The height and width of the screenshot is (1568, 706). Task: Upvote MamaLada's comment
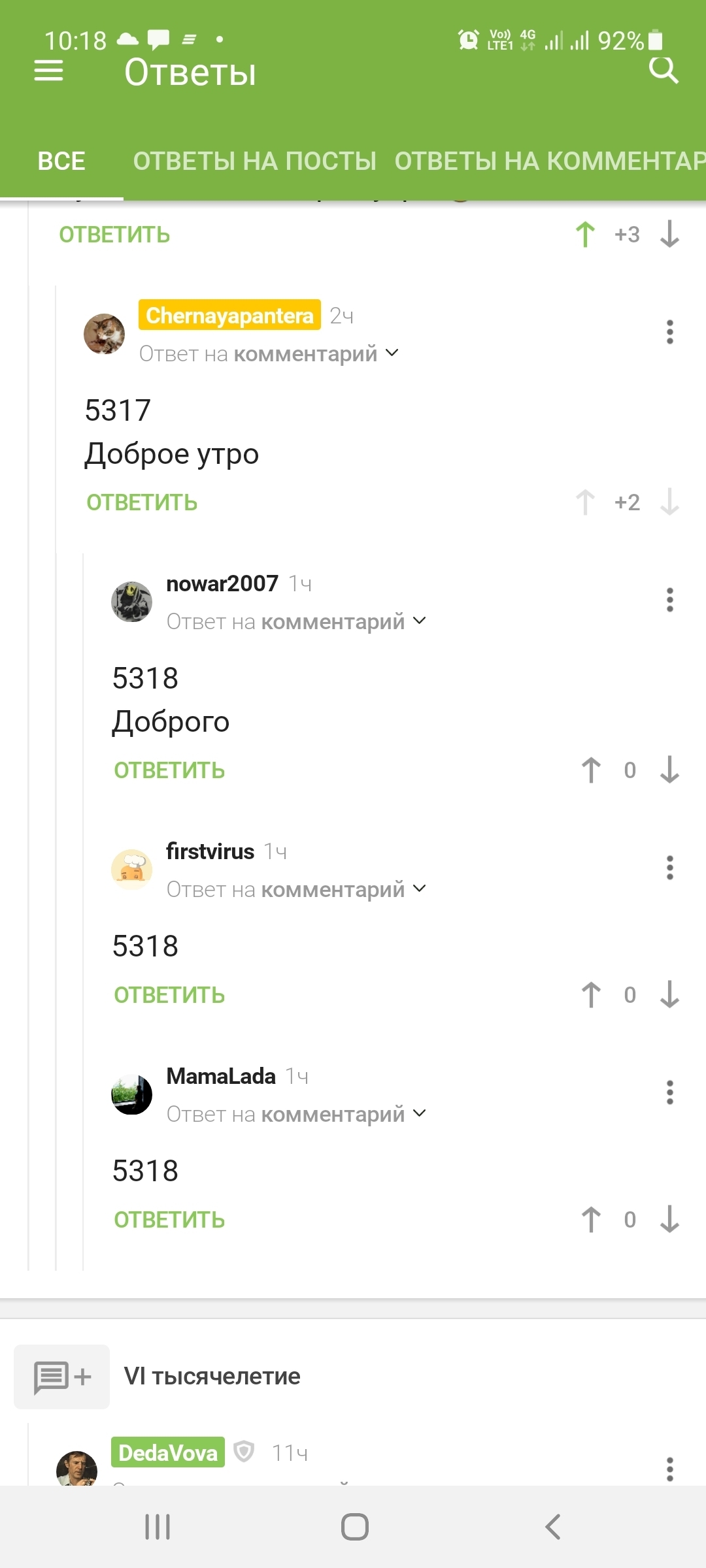pyautogui.click(x=591, y=1219)
